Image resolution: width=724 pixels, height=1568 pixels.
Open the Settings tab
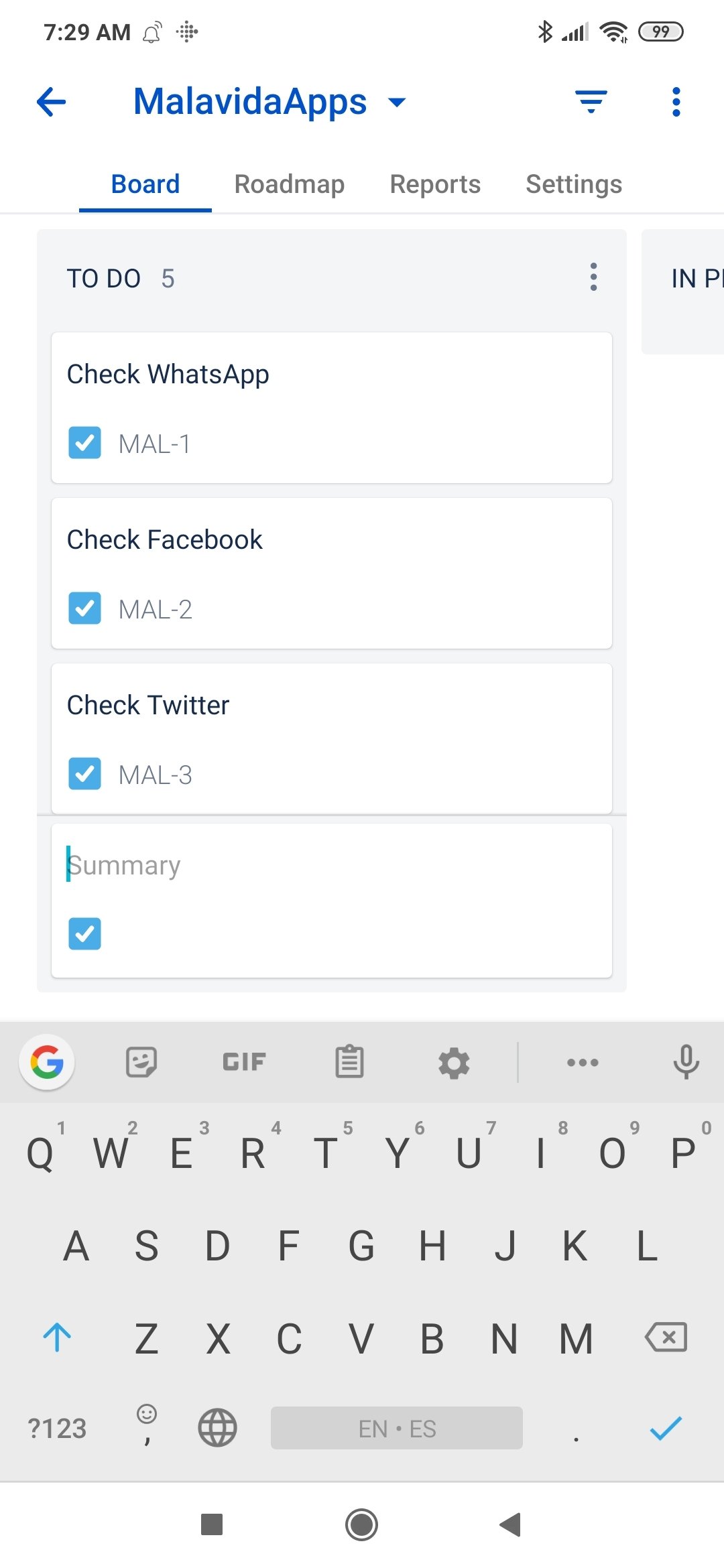(x=574, y=184)
